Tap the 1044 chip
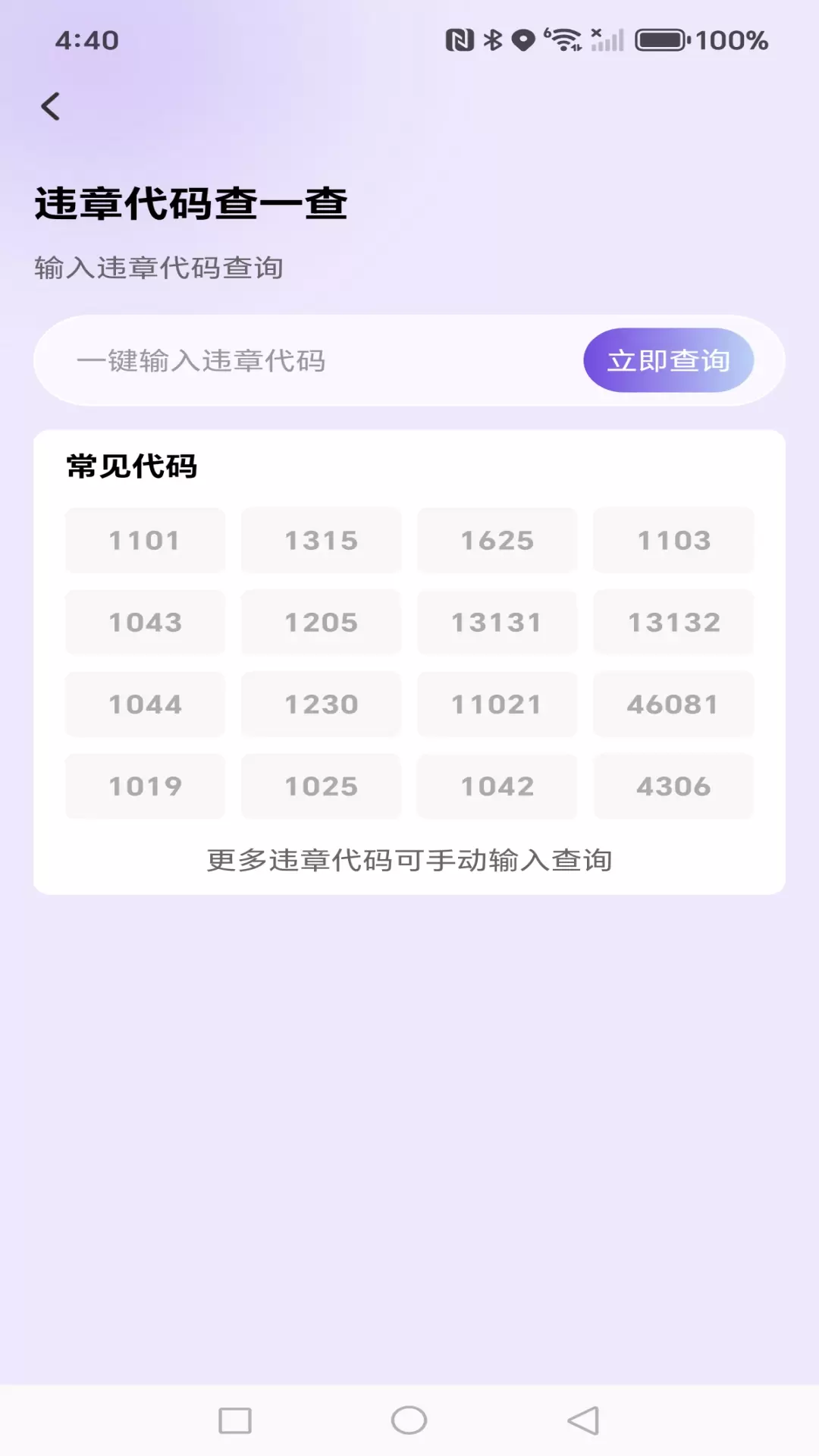819x1456 pixels. 145,704
